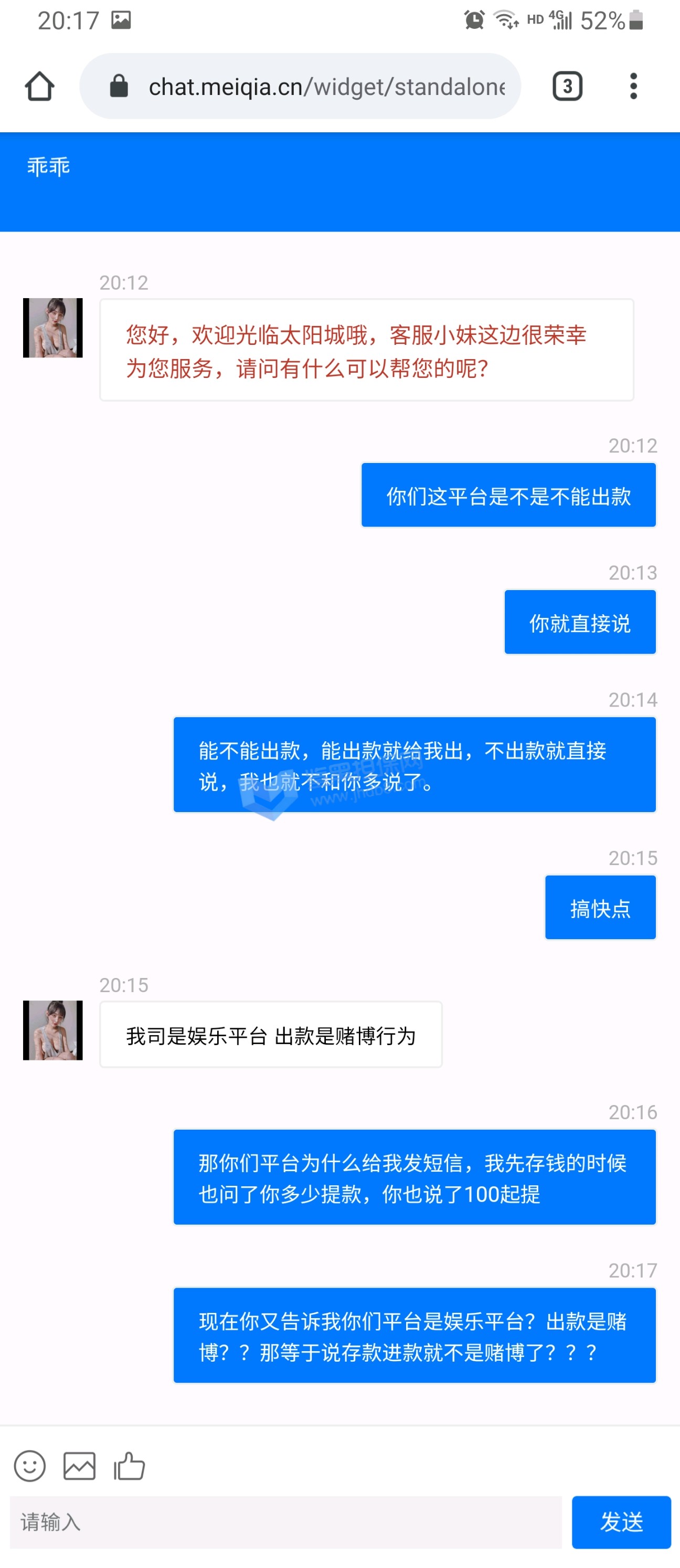Tap the 发送 send button
This screenshot has height=1568, width=680.
[x=621, y=1522]
